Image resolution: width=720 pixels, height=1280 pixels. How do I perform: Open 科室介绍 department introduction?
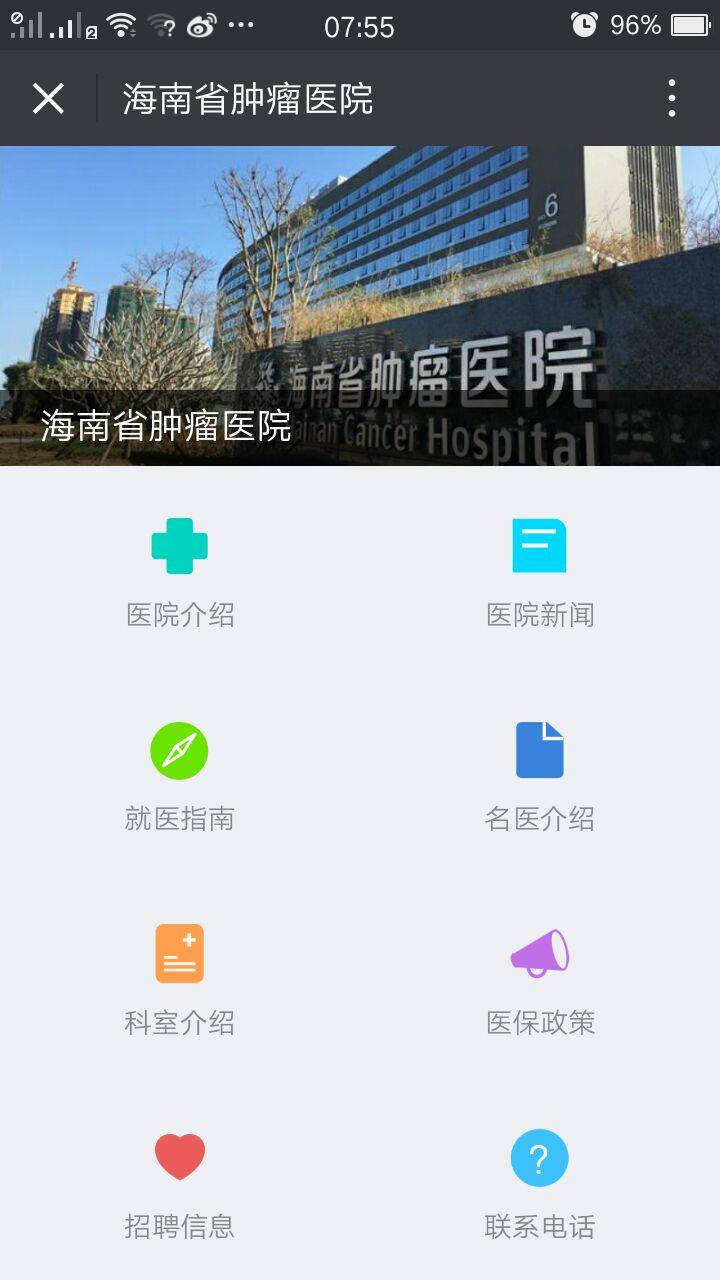click(x=180, y=980)
